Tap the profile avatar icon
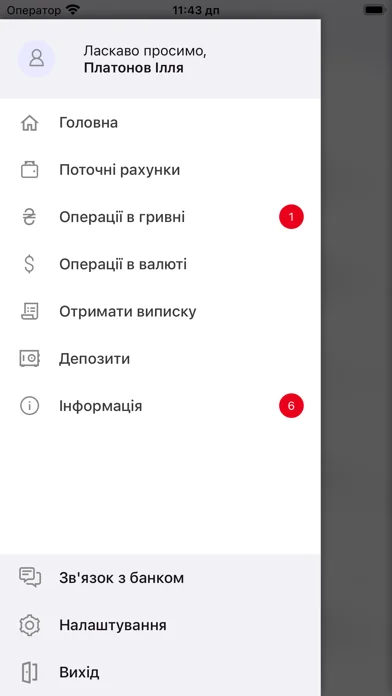The image size is (392, 696). (x=36, y=59)
